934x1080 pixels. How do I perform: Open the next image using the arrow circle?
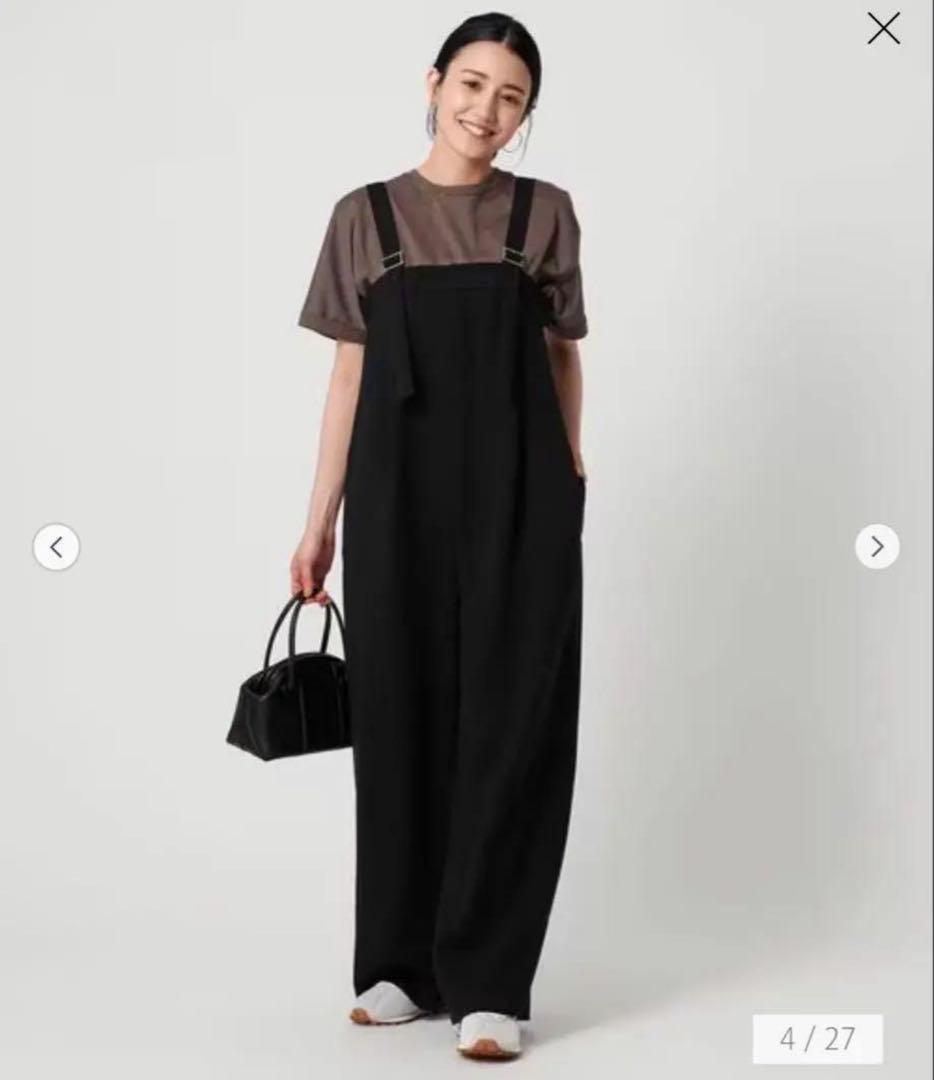[877, 546]
